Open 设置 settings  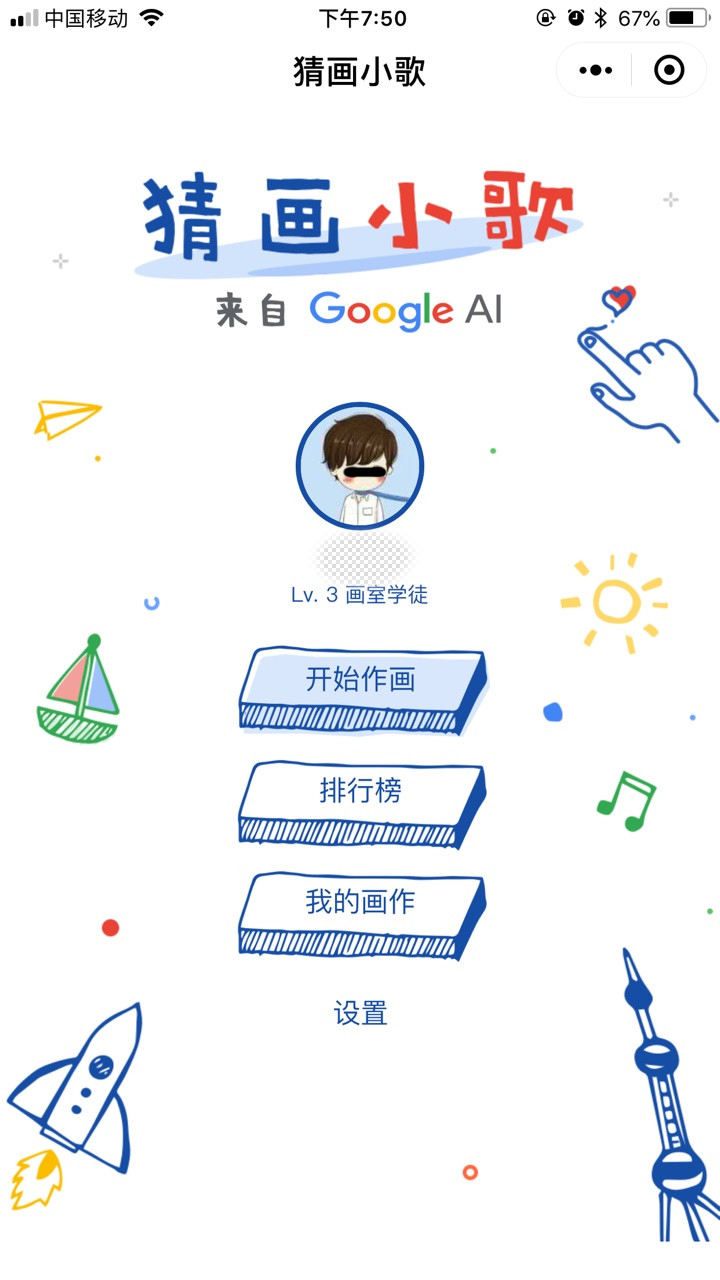360,1013
